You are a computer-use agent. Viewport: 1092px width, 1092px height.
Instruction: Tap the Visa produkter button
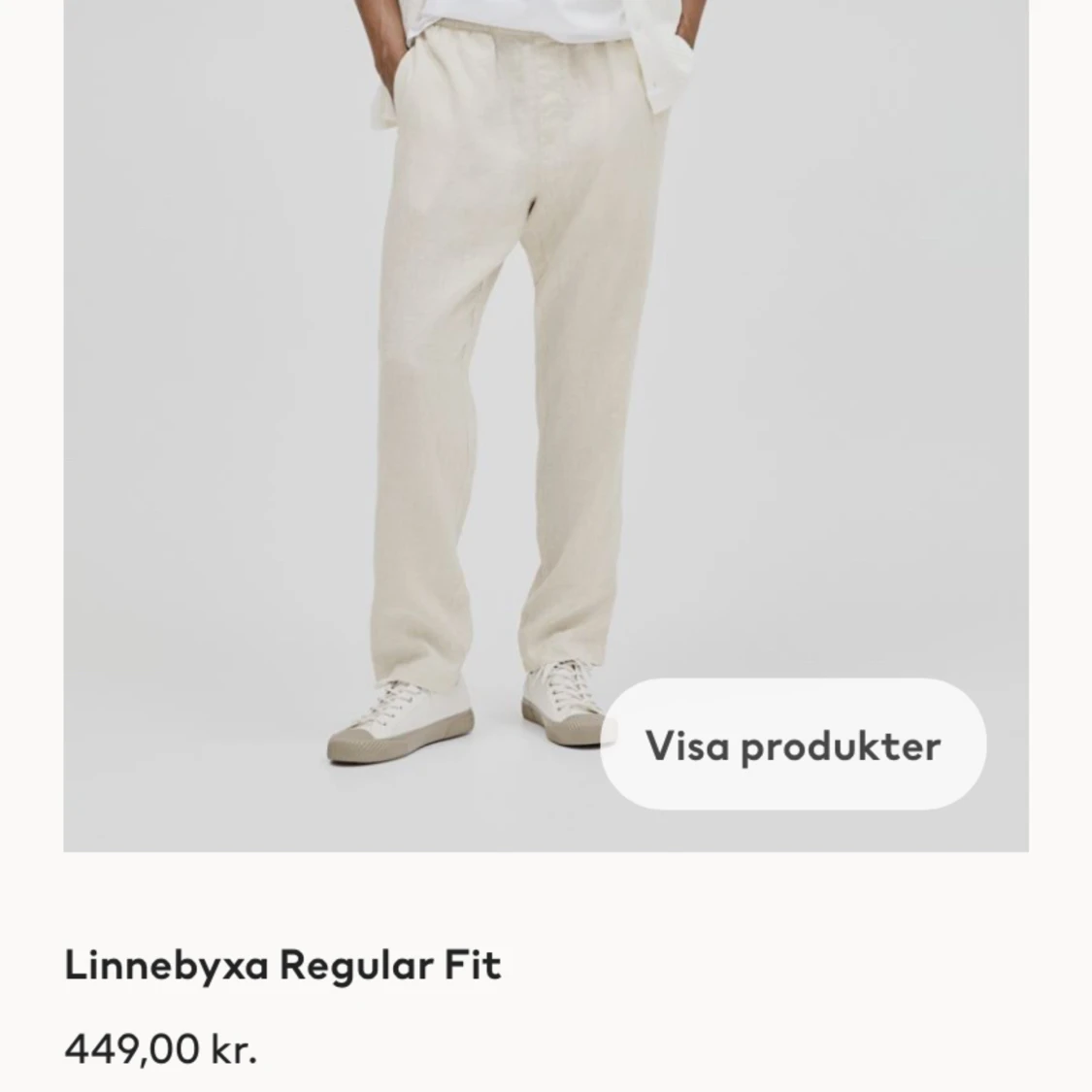click(x=793, y=745)
